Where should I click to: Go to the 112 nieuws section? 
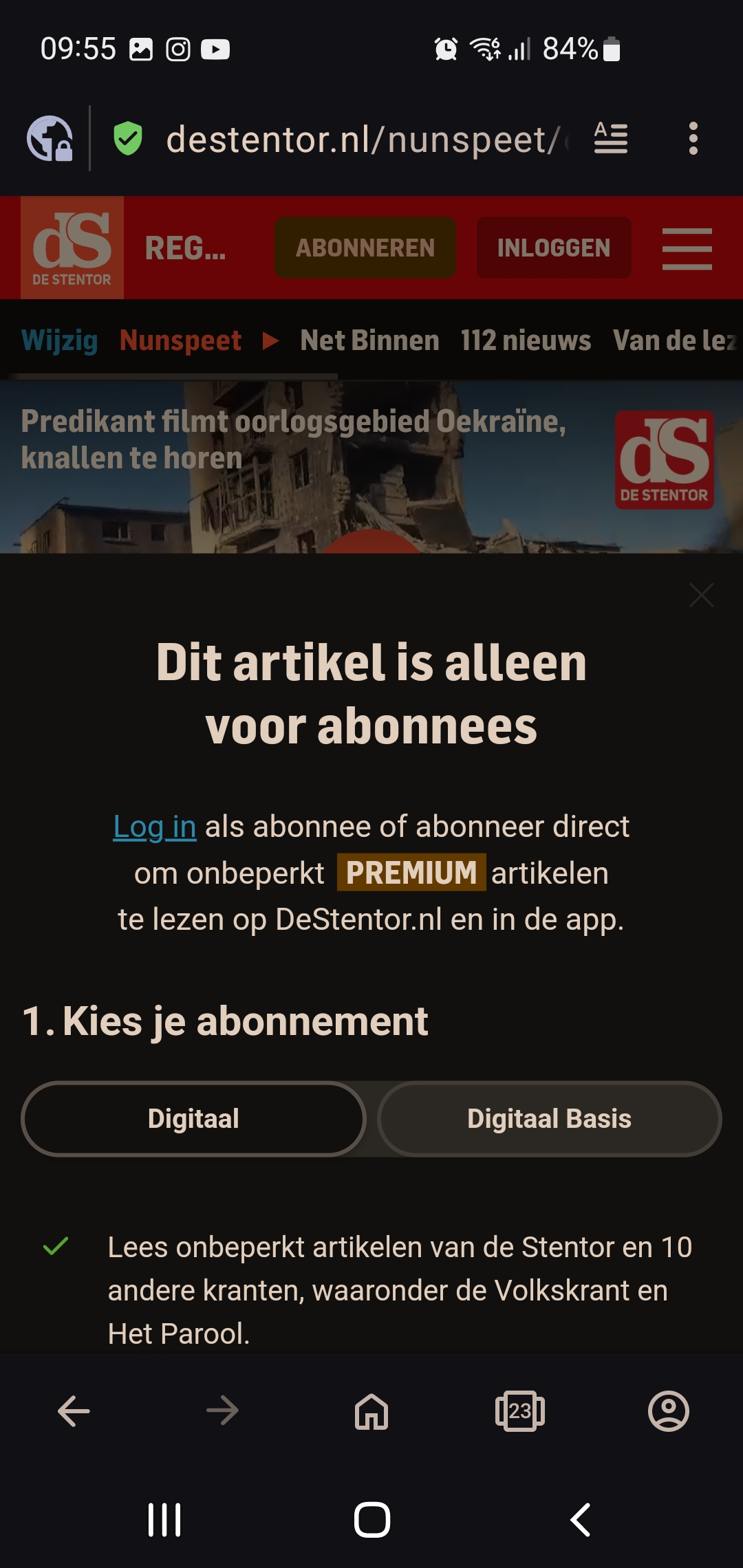[x=526, y=340]
